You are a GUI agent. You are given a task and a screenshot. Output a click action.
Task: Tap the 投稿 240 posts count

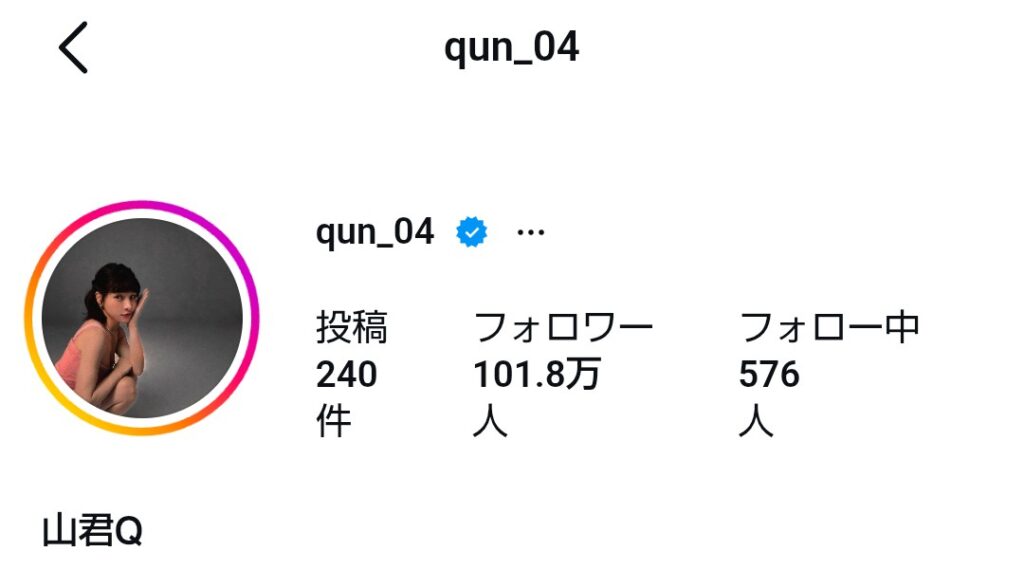[350, 375]
